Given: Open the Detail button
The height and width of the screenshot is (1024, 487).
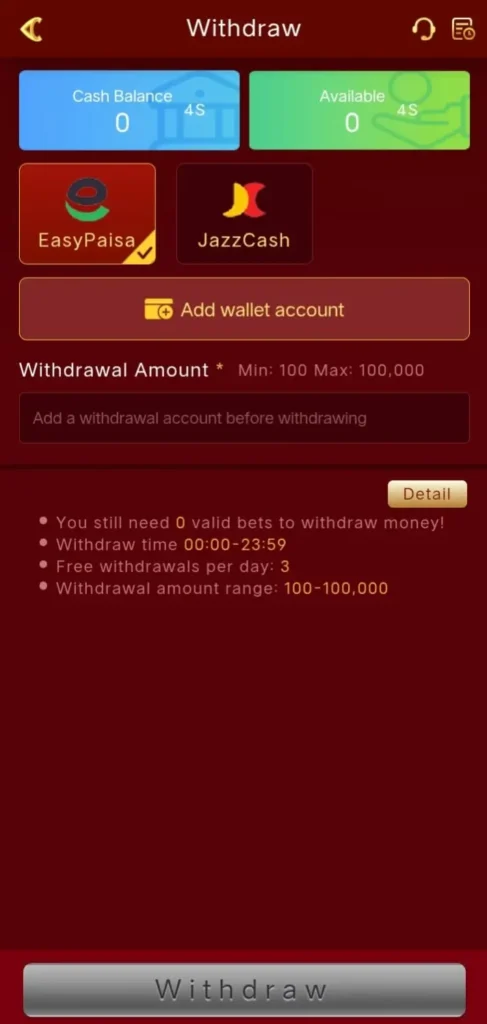Looking at the screenshot, I should (x=427, y=494).
